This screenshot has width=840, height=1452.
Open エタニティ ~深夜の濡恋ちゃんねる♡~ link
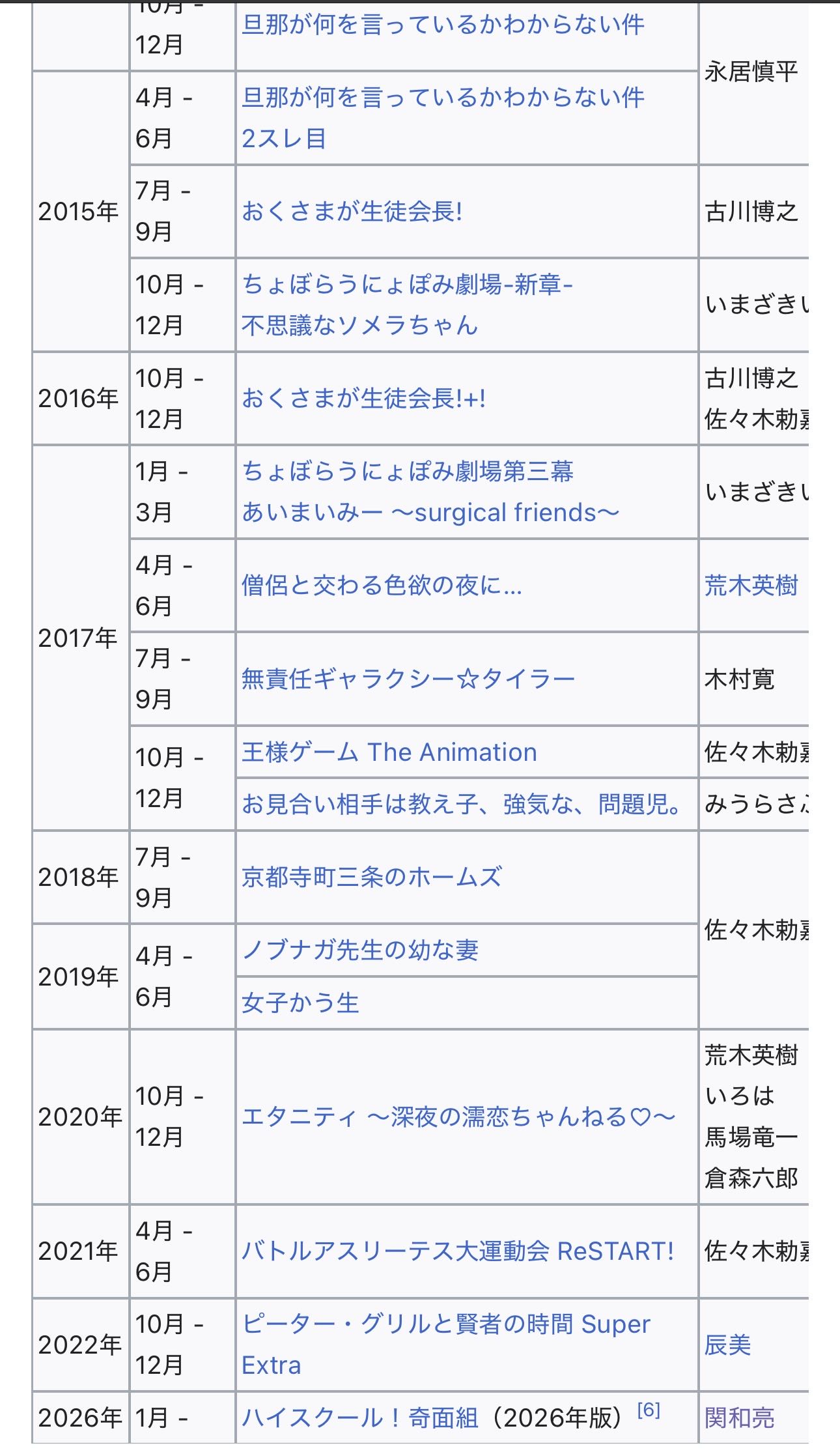(458, 1117)
